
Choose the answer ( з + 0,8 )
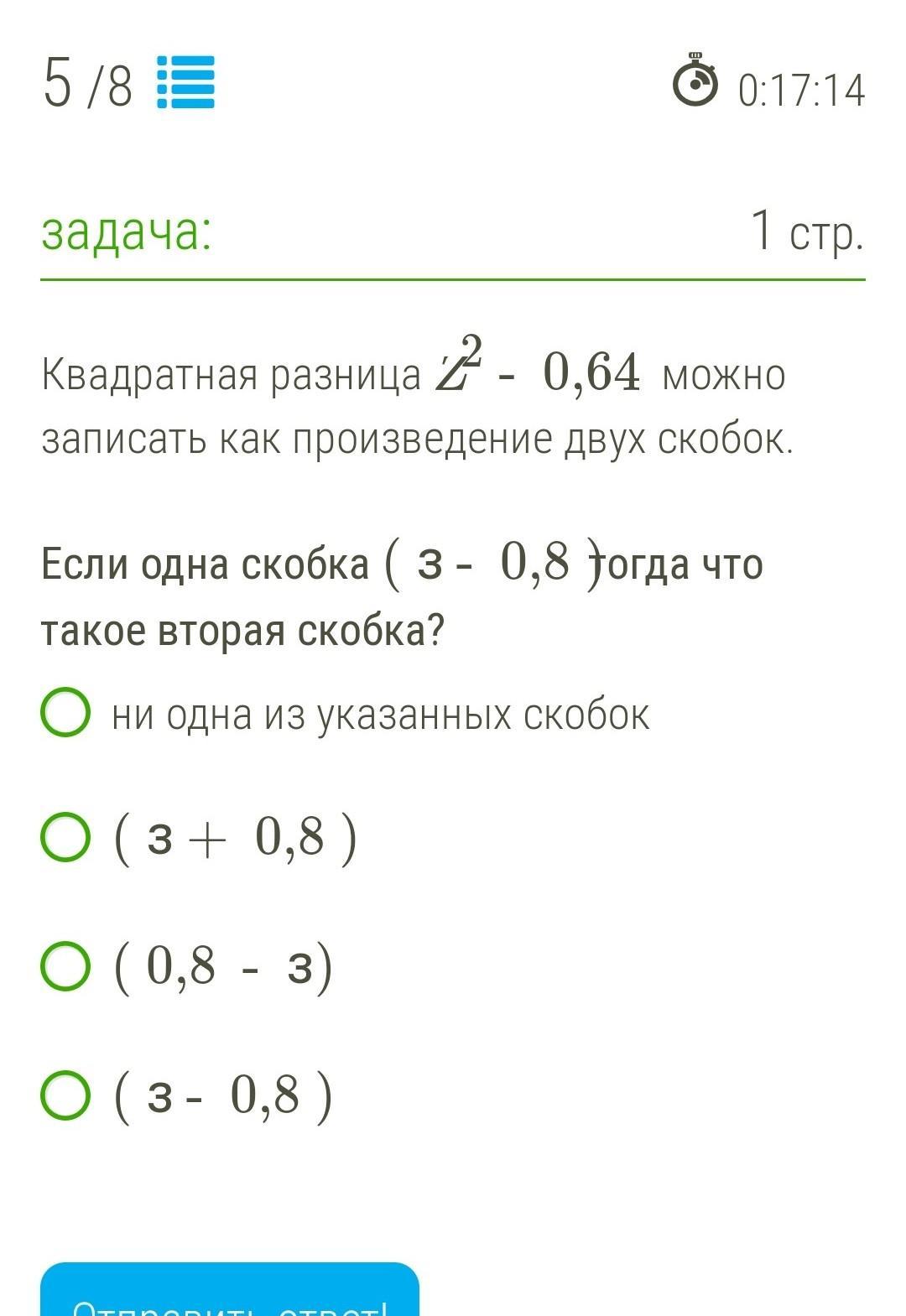click(x=65, y=836)
